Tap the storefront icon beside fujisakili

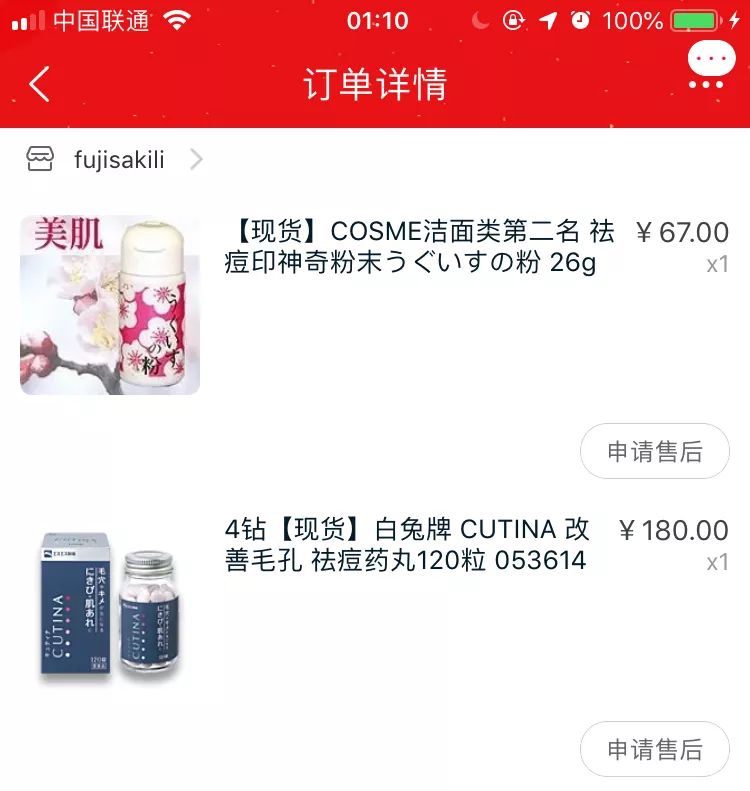point(40,159)
